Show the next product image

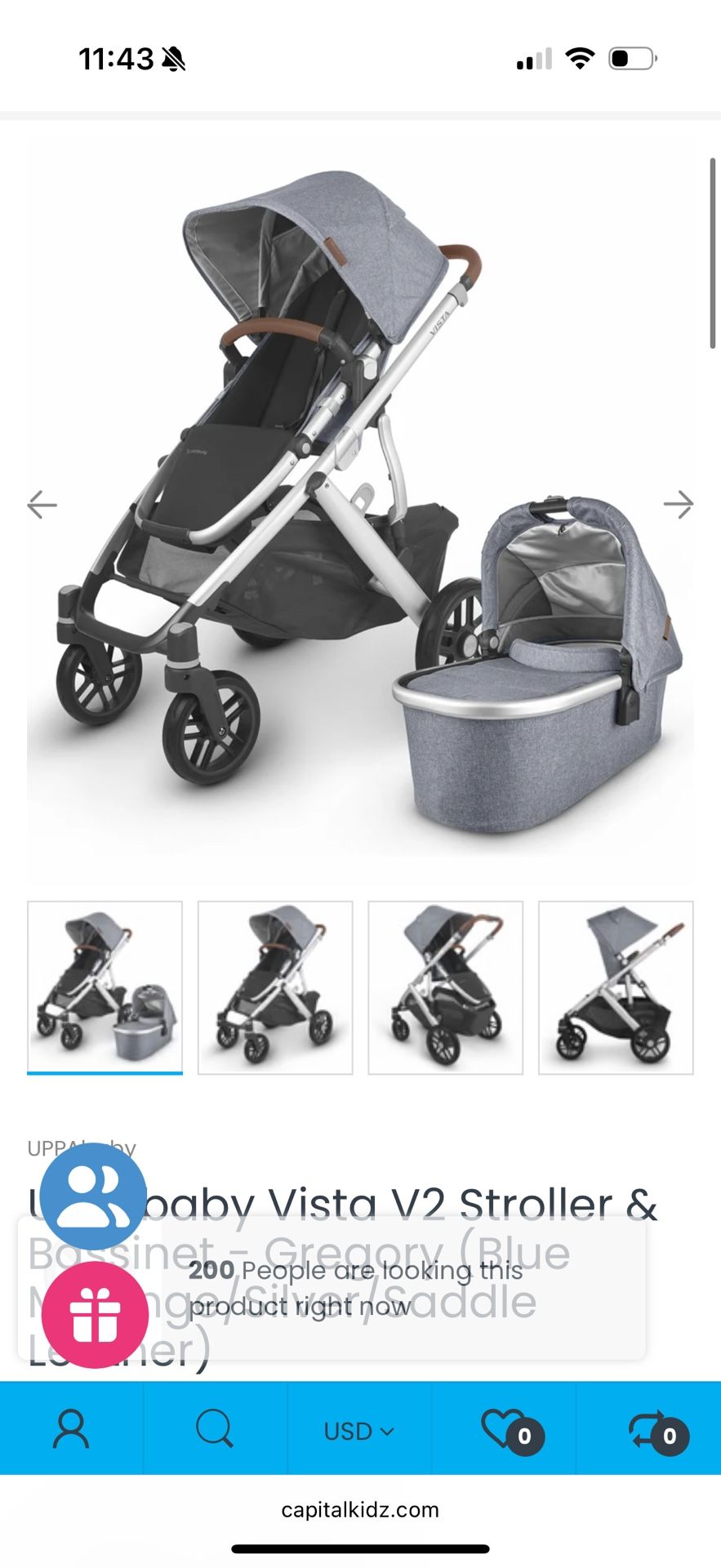tap(678, 505)
